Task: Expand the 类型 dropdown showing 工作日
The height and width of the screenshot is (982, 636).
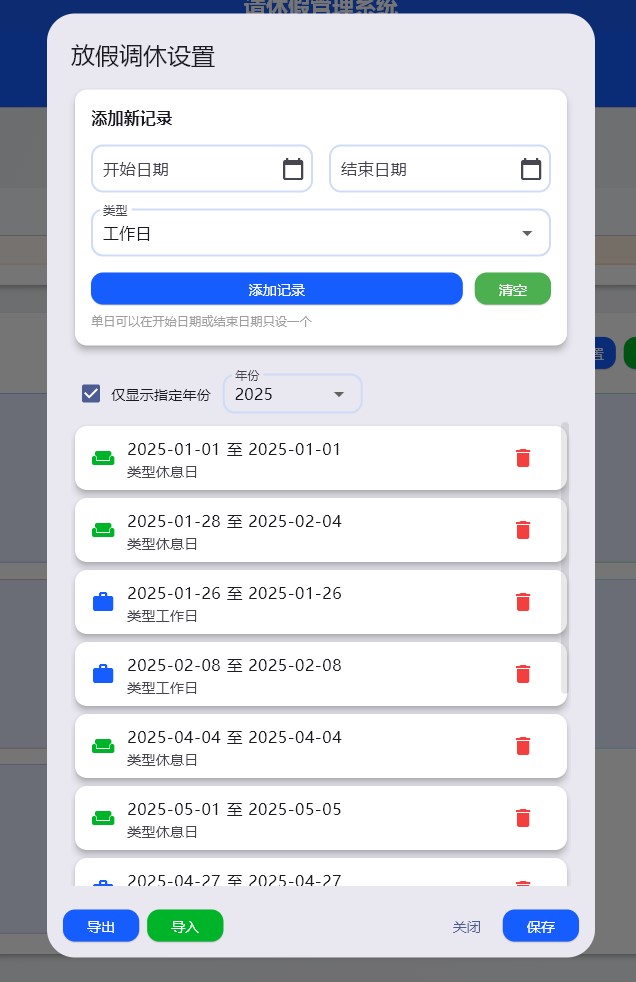Action: click(x=320, y=234)
